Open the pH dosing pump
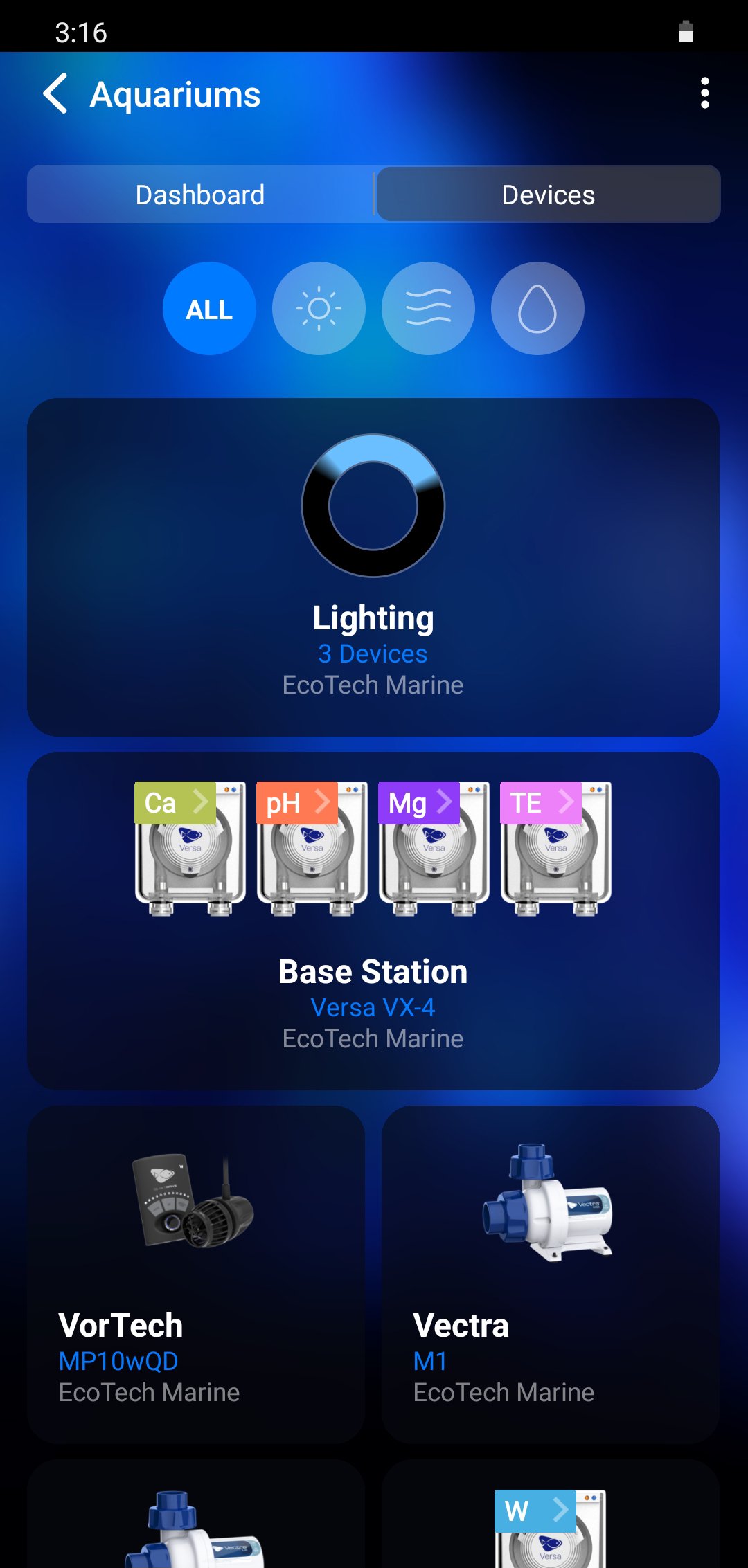The width and height of the screenshot is (748, 1568). 312,849
